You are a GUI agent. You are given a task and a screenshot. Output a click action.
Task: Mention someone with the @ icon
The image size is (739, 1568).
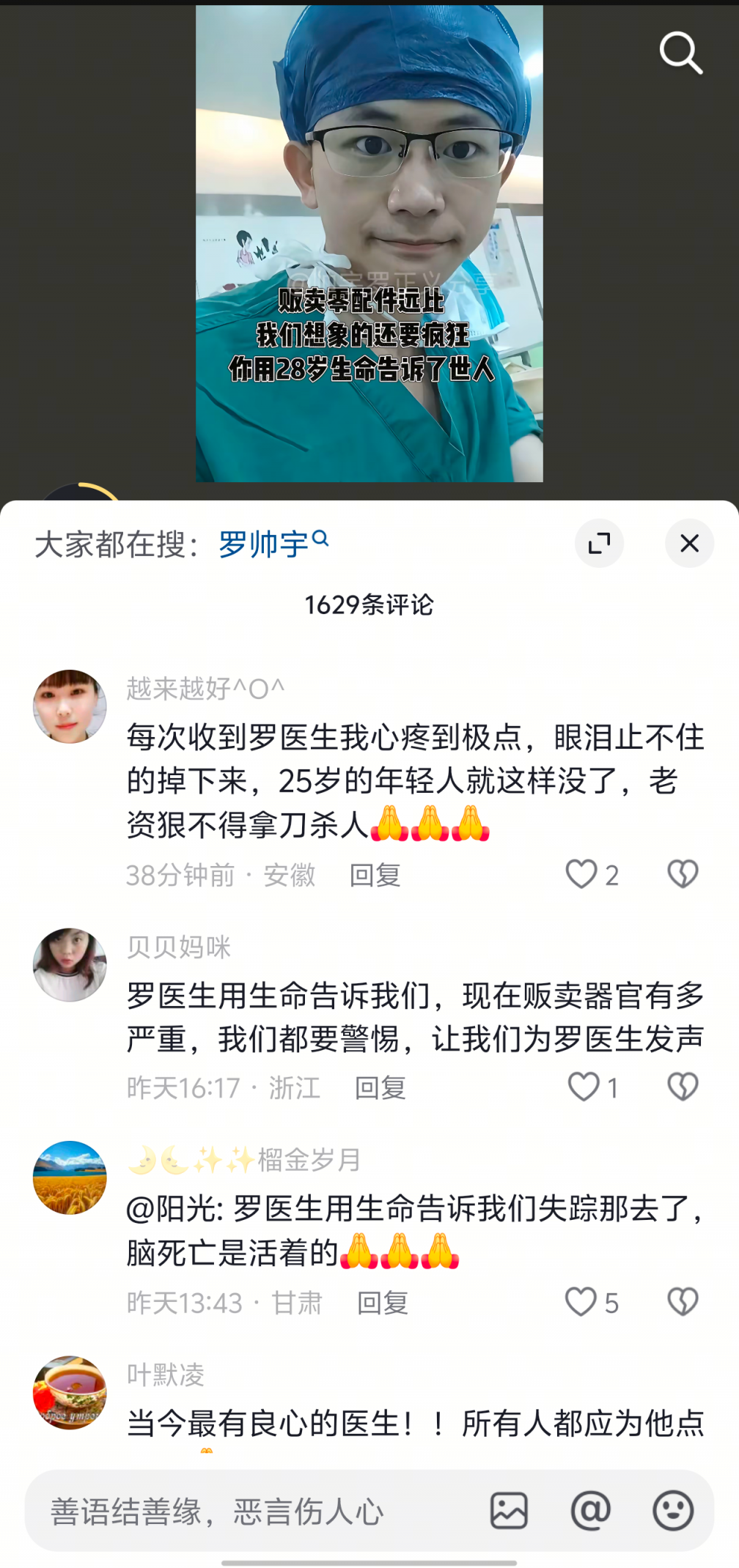591,1511
